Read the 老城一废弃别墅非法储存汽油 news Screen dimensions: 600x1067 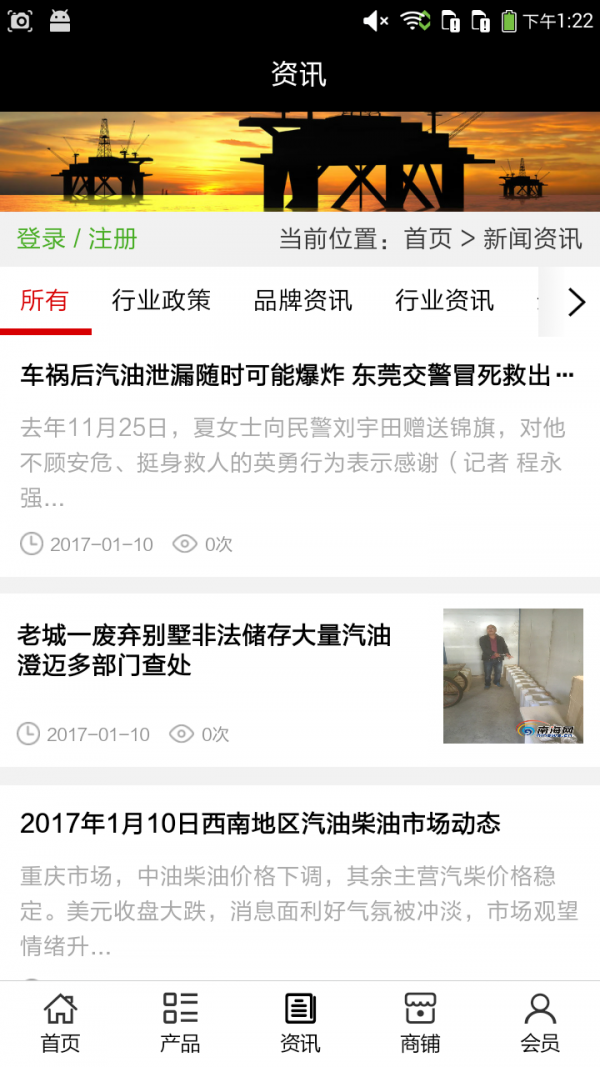pos(204,649)
